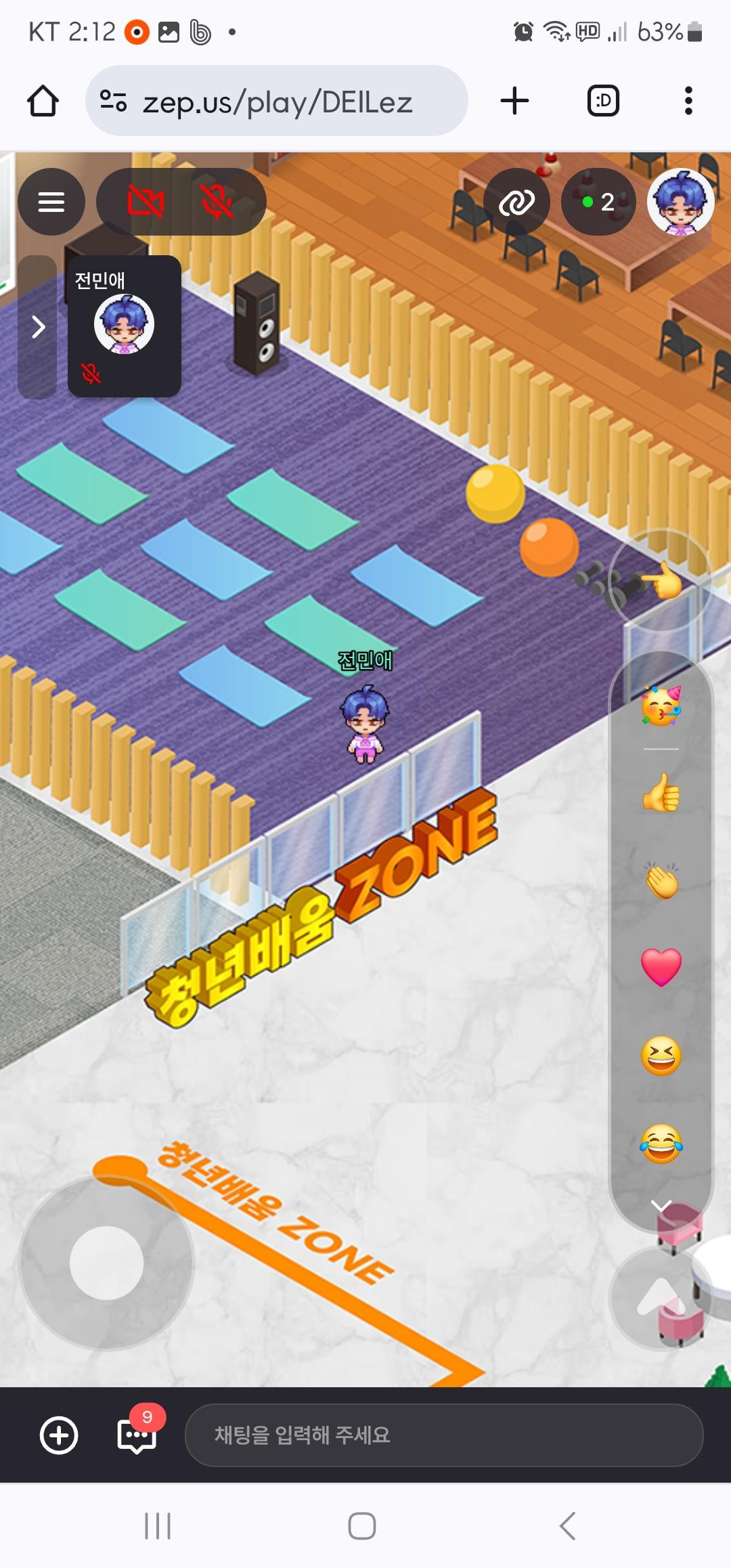Open the plus menu beside chat

click(59, 1435)
